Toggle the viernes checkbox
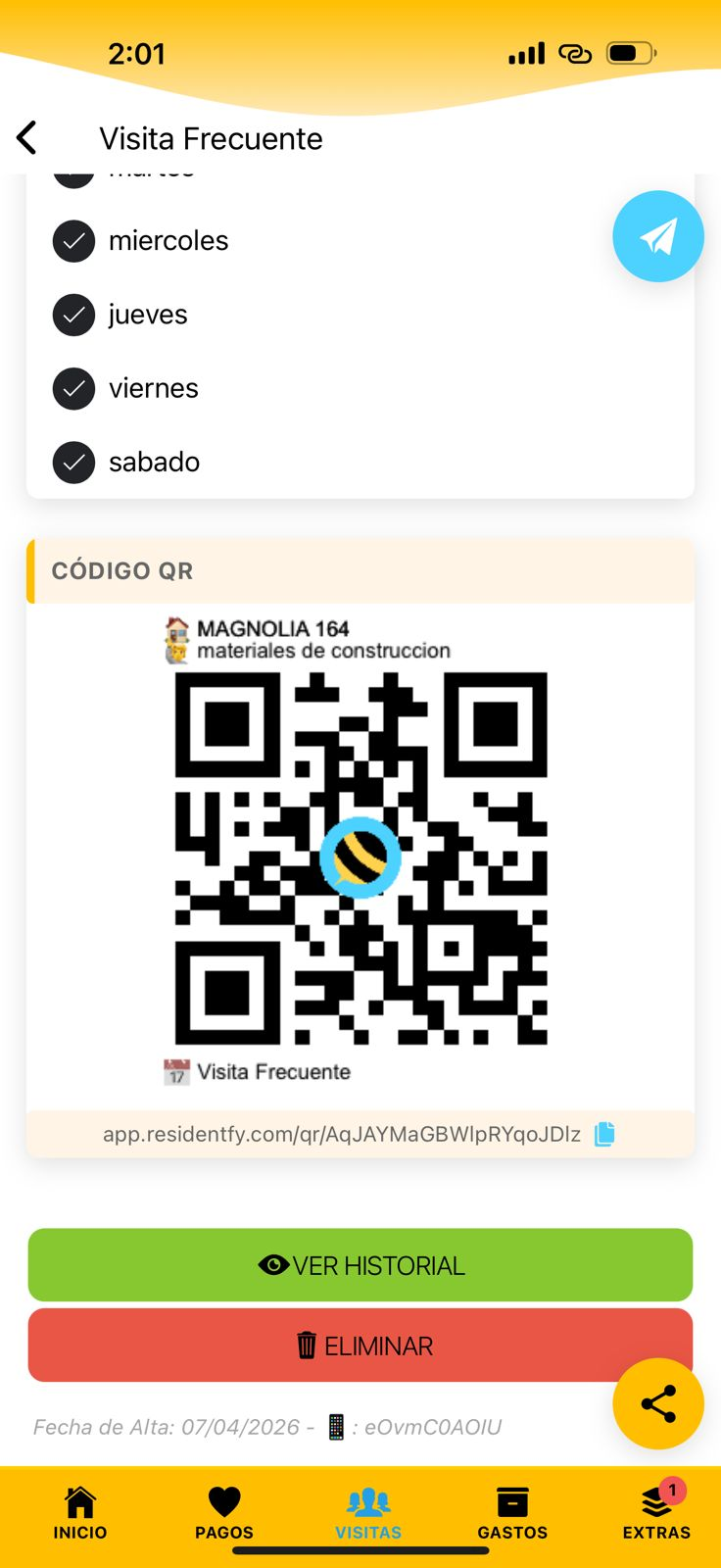 73,388
